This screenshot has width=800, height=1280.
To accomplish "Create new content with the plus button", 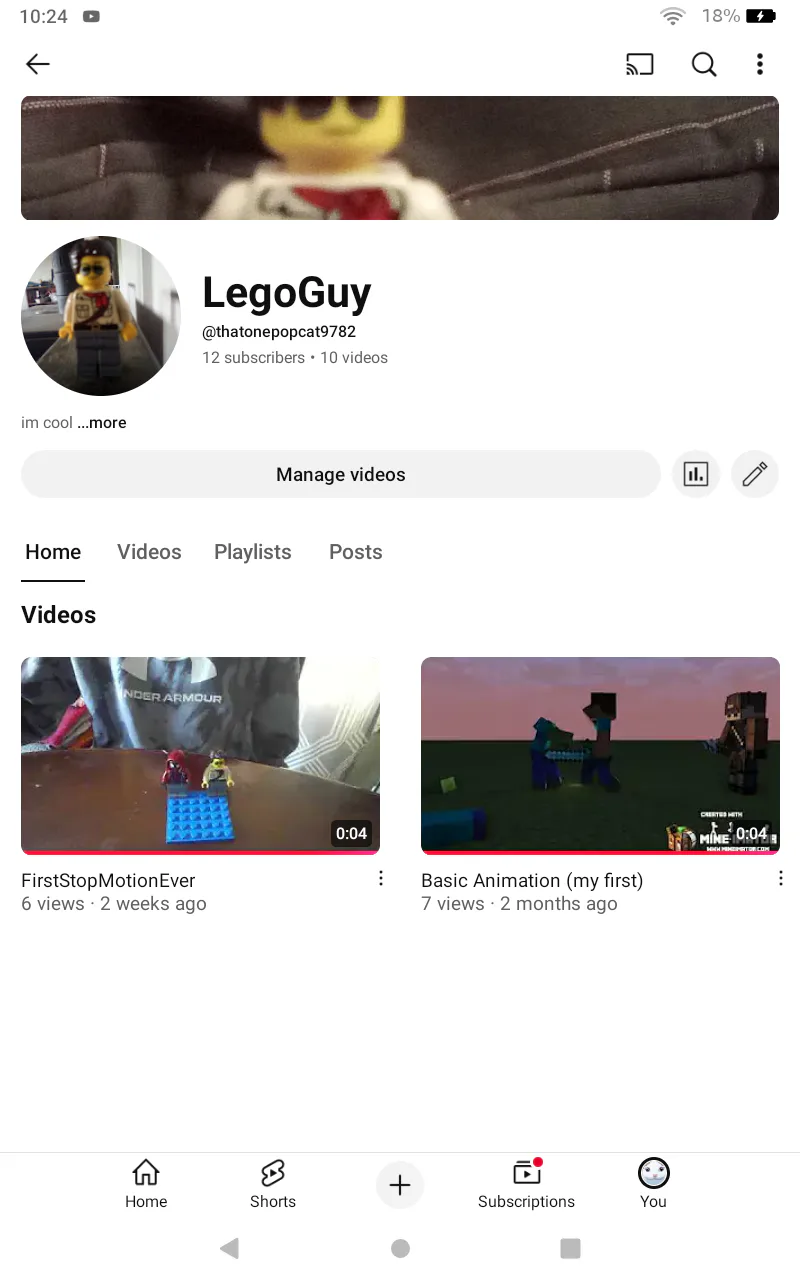I will [x=400, y=1185].
